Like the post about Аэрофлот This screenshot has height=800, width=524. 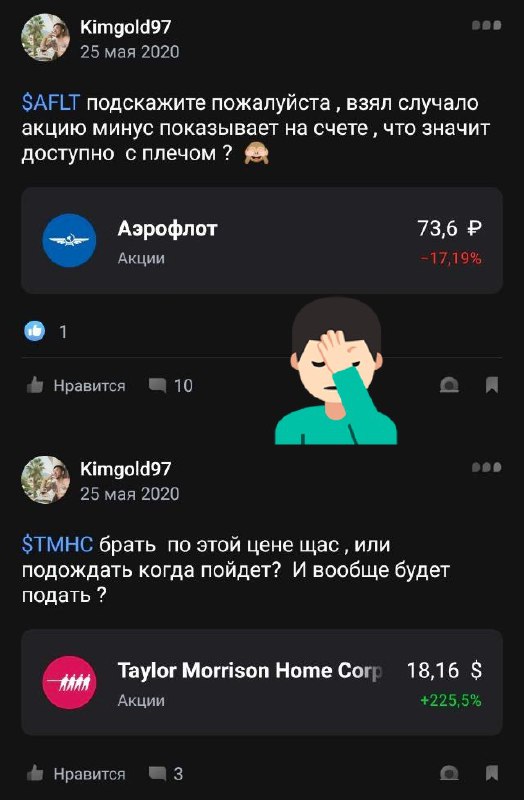pos(76,385)
